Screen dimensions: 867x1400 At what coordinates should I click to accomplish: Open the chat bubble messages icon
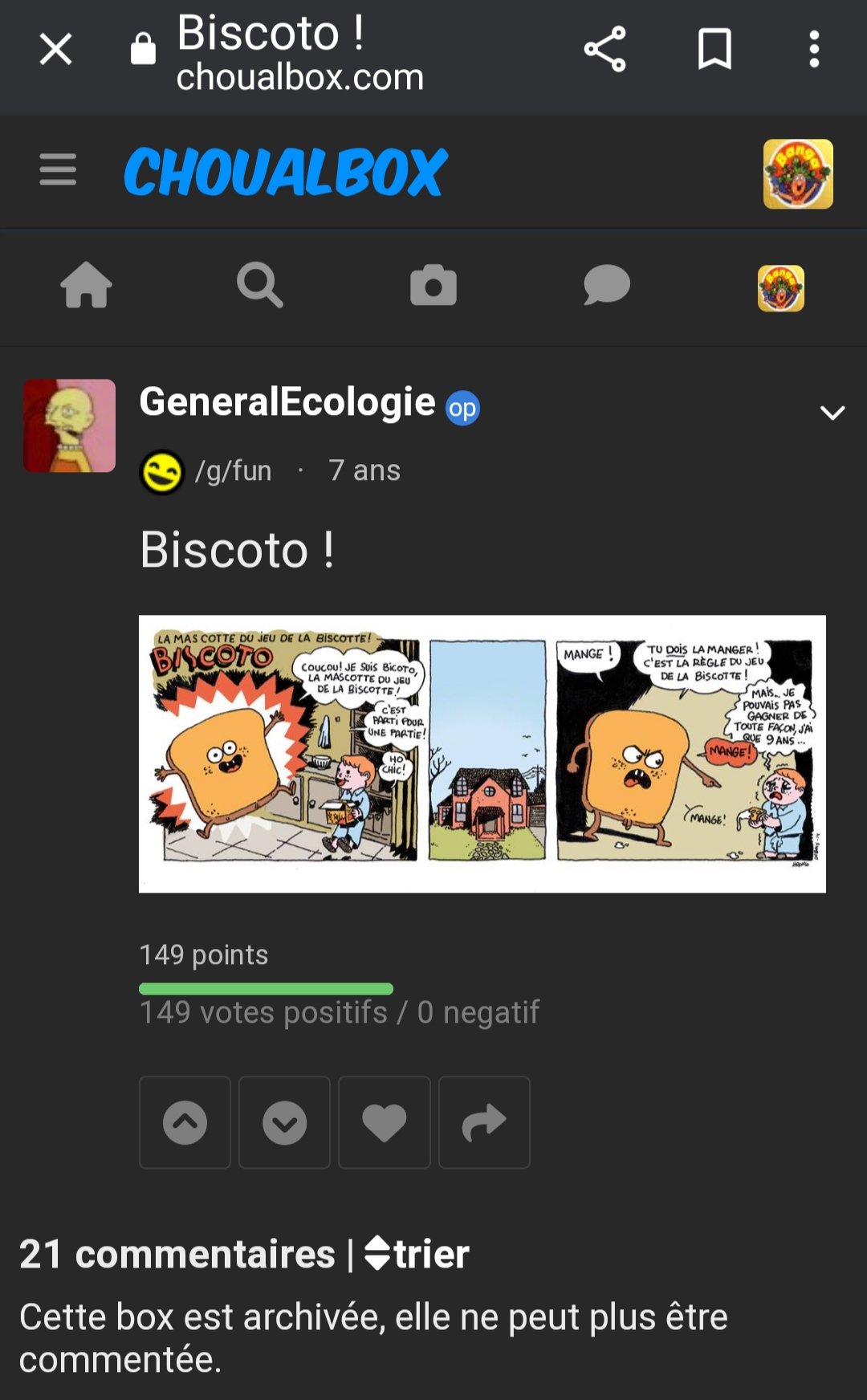[x=607, y=287]
